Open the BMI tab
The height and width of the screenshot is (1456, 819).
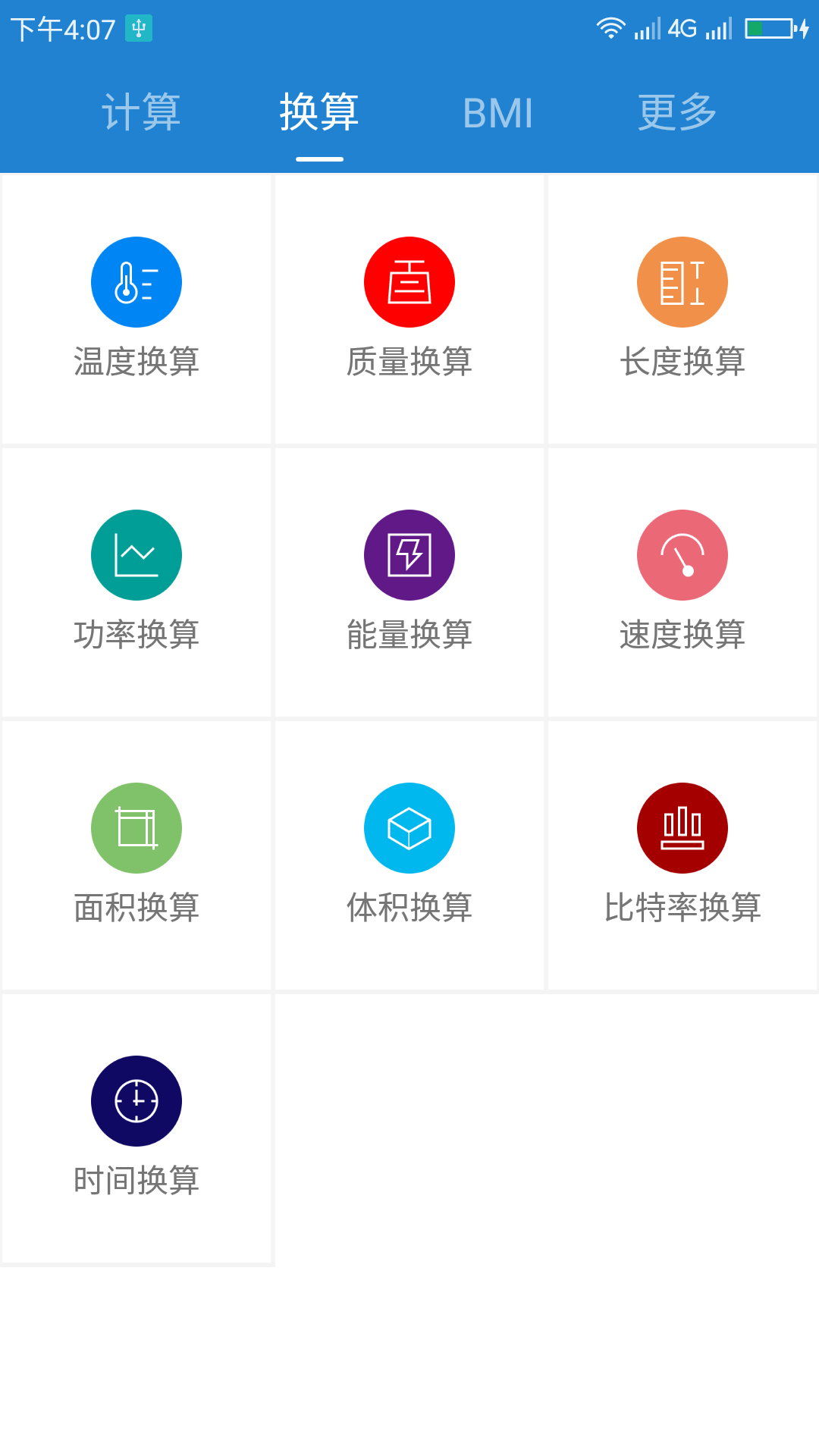coord(498,111)
